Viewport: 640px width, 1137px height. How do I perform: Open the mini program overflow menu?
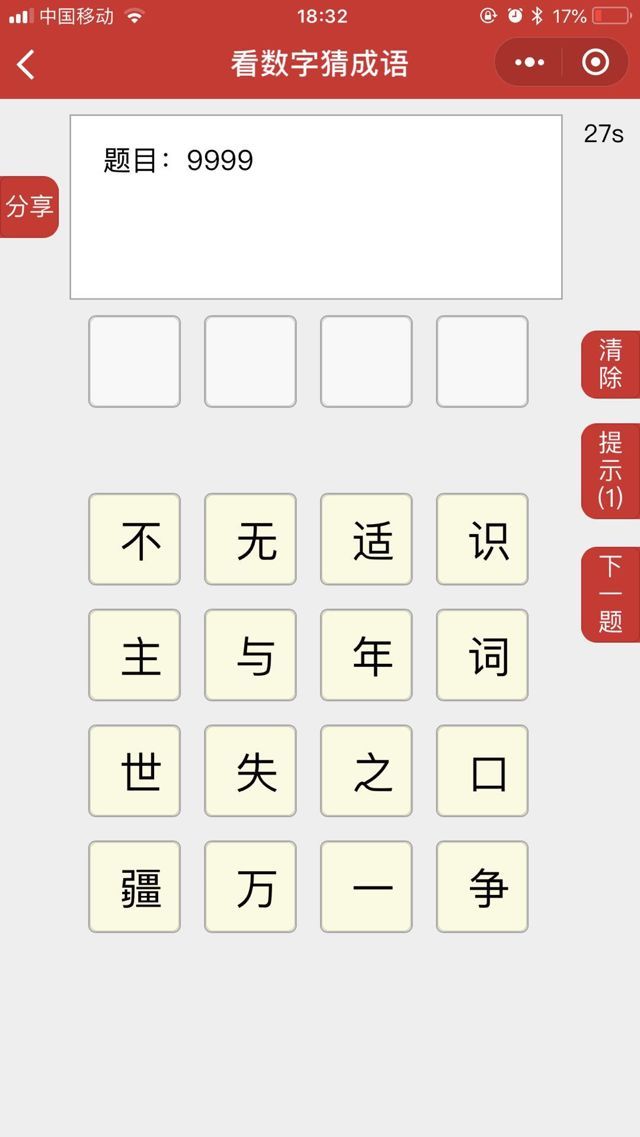(x=529, y=63)
